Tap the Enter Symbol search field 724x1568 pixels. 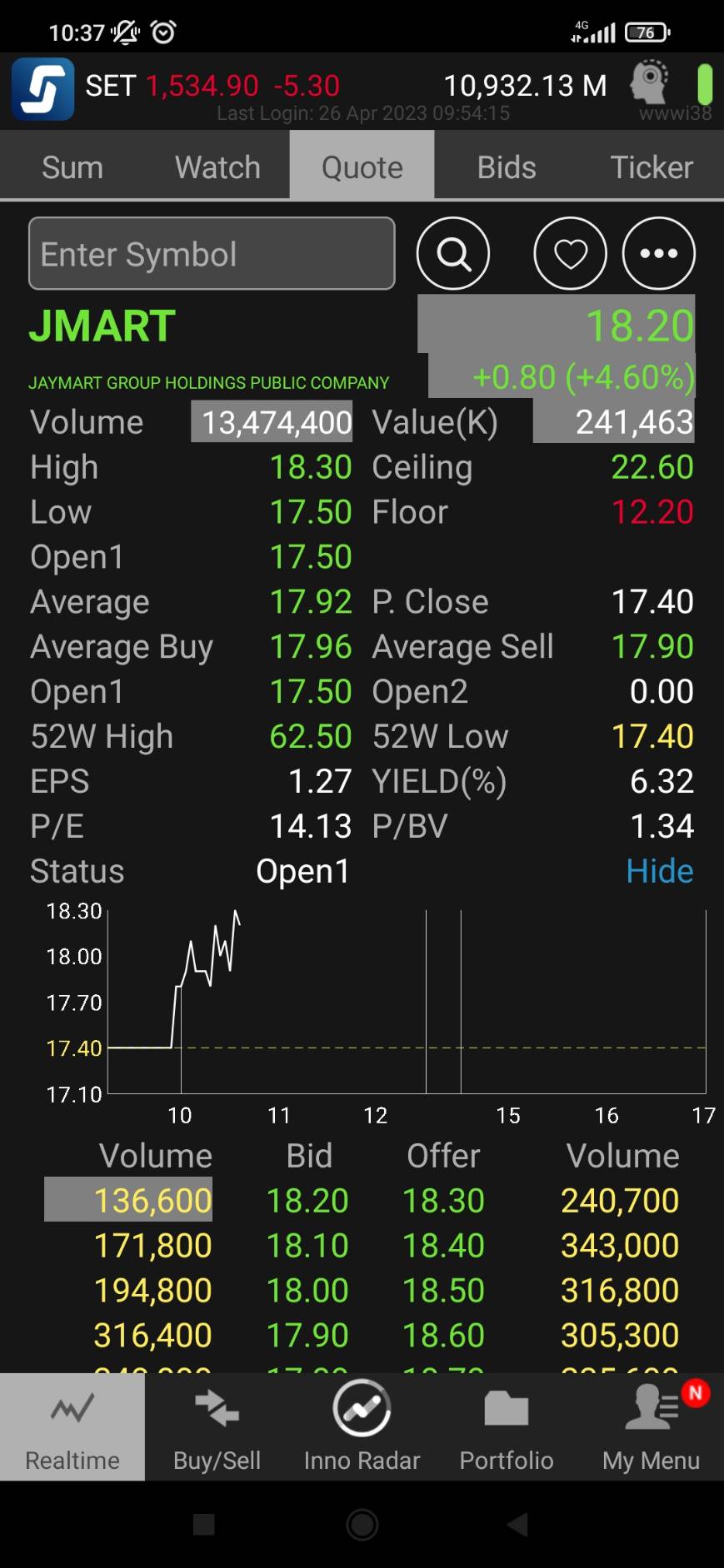(212, 254)
